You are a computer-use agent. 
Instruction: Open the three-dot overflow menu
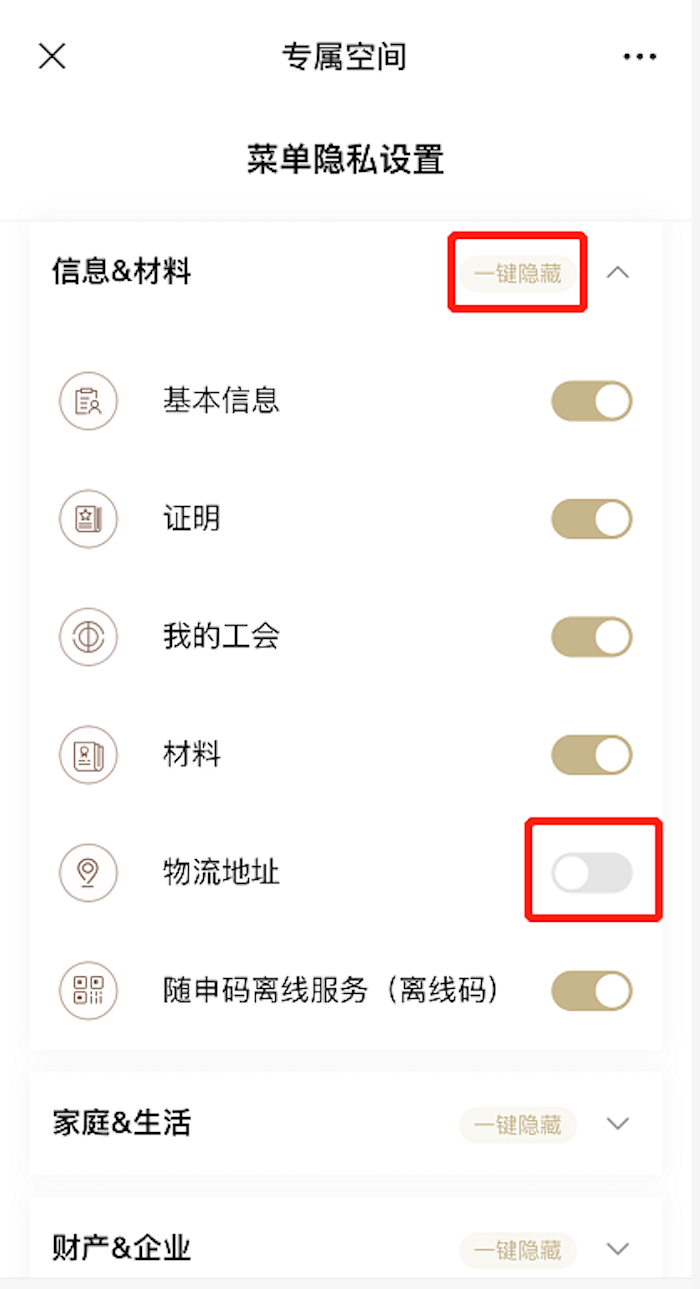[x=640, y=57]
